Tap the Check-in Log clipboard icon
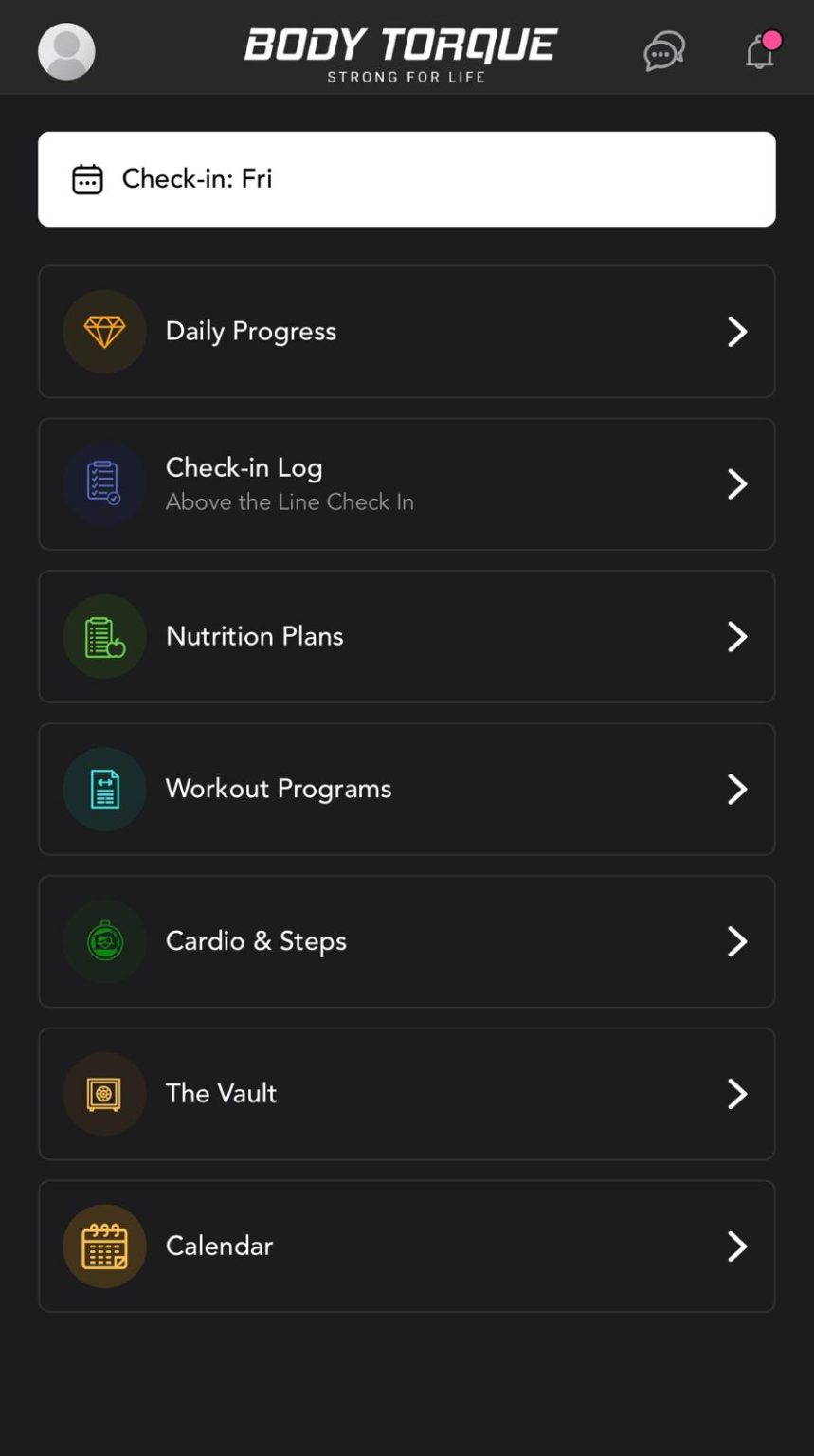The width and height of the screenshot is (814, 1456). [104, 483]
